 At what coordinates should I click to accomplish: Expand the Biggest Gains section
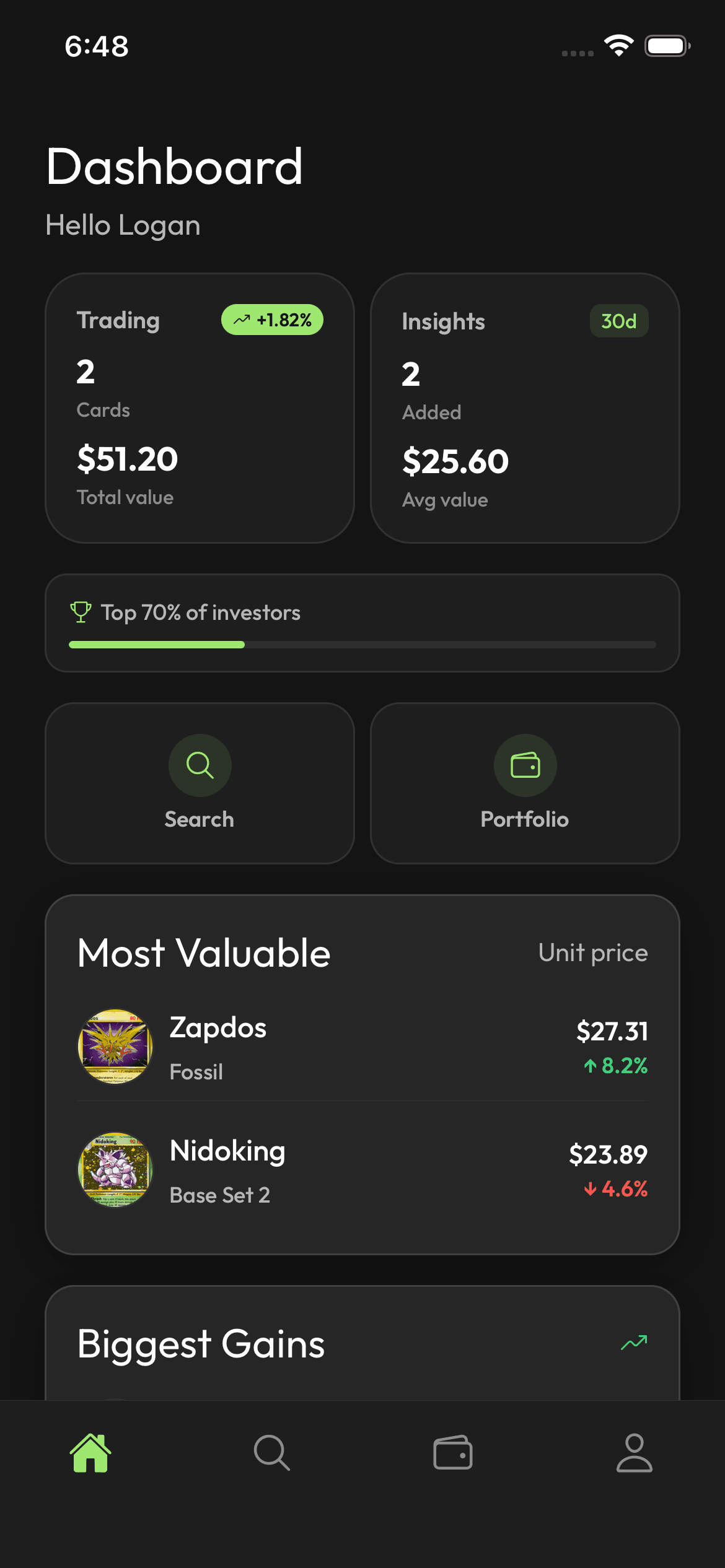point(200,1343)
